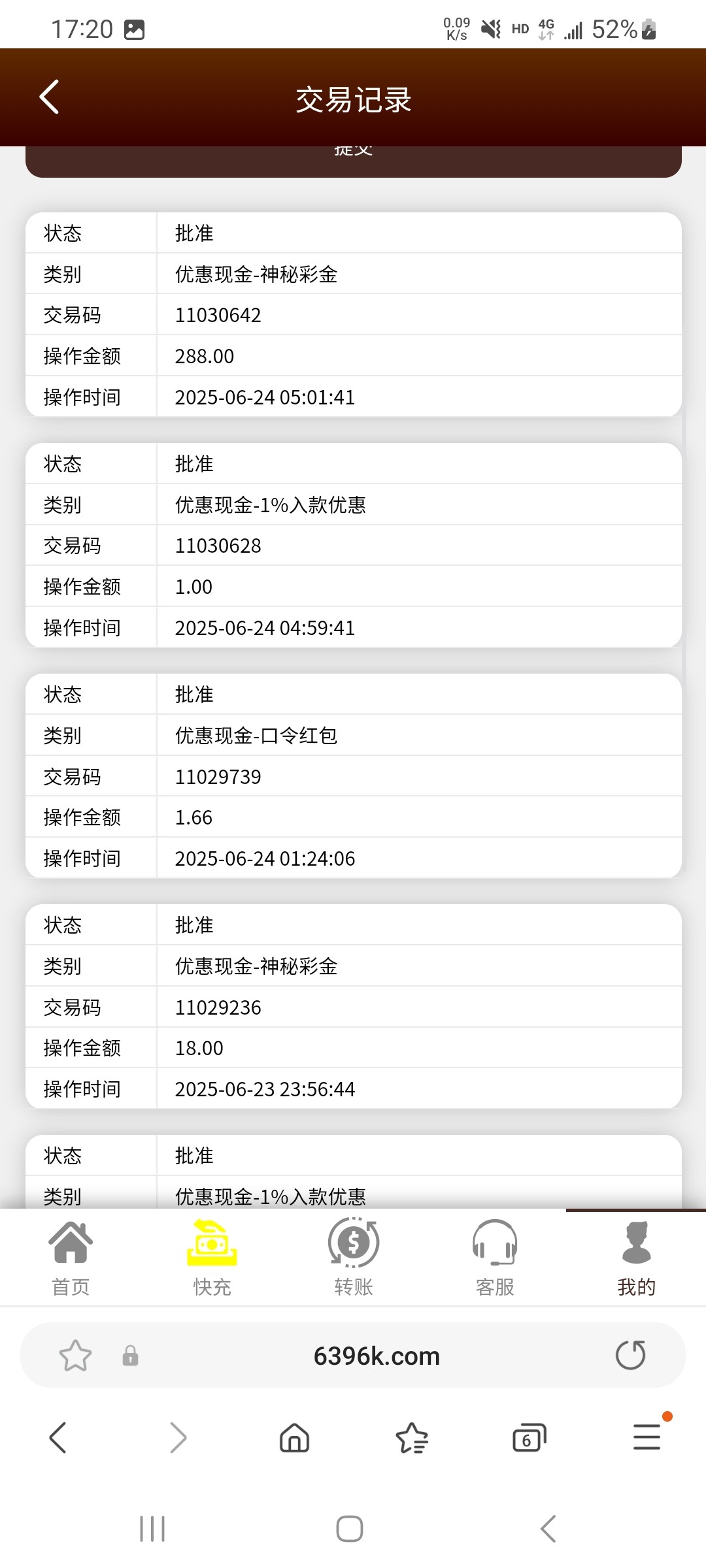The image size is (706, 1568).
Task: Bookmark this page with the star icon
Action: tap(75, 1356)
